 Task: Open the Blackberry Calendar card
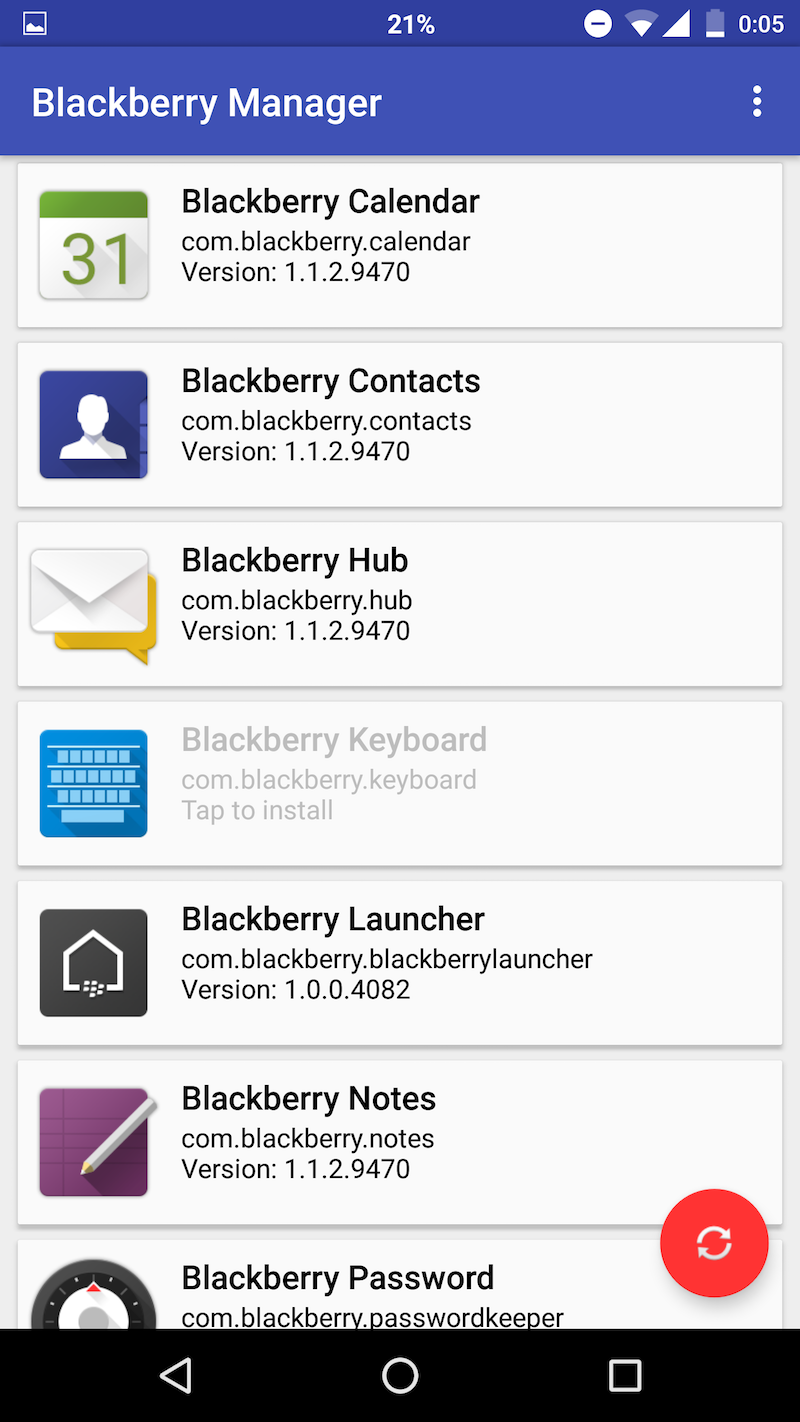coord(400,245)
